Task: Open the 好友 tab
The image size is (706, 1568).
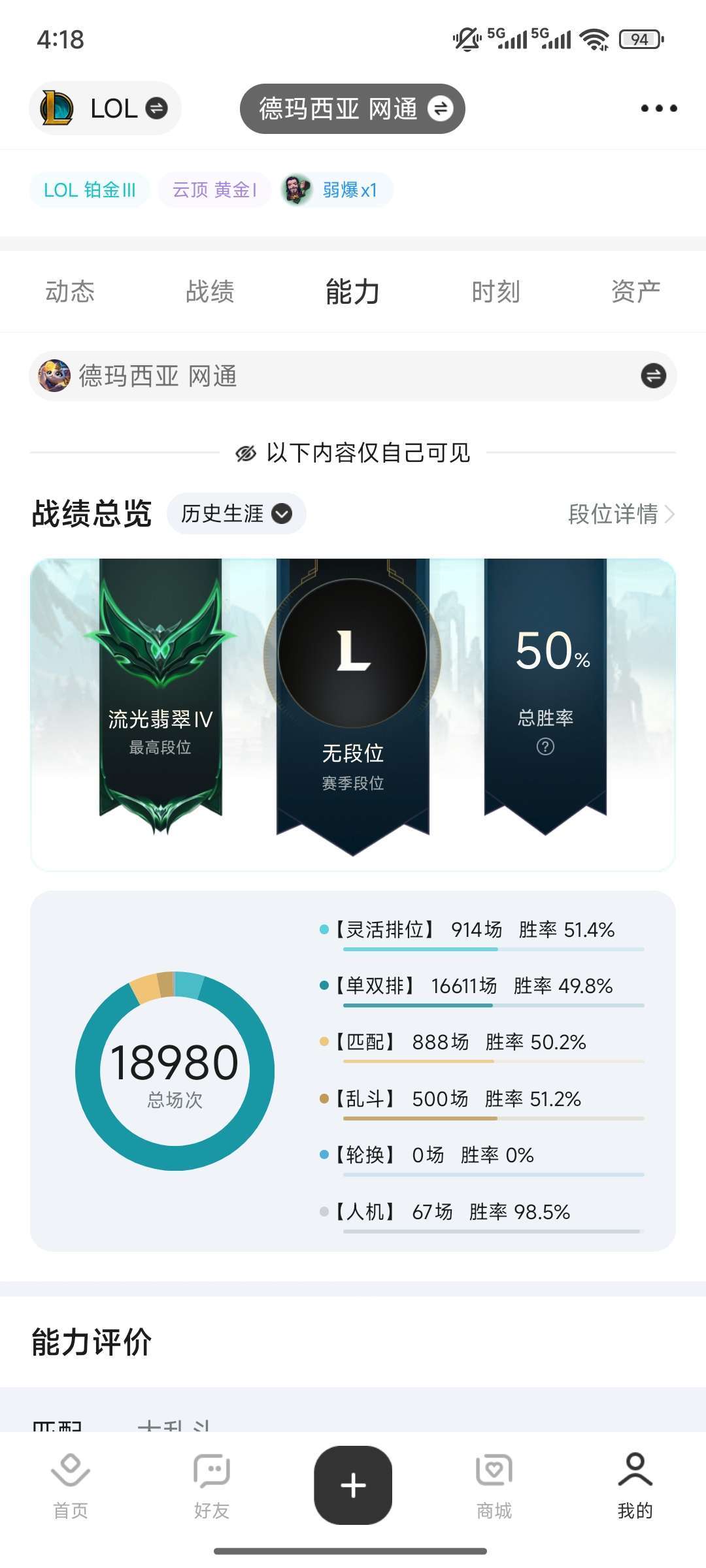Action: pyautogui.click(x=212, y=1487)
